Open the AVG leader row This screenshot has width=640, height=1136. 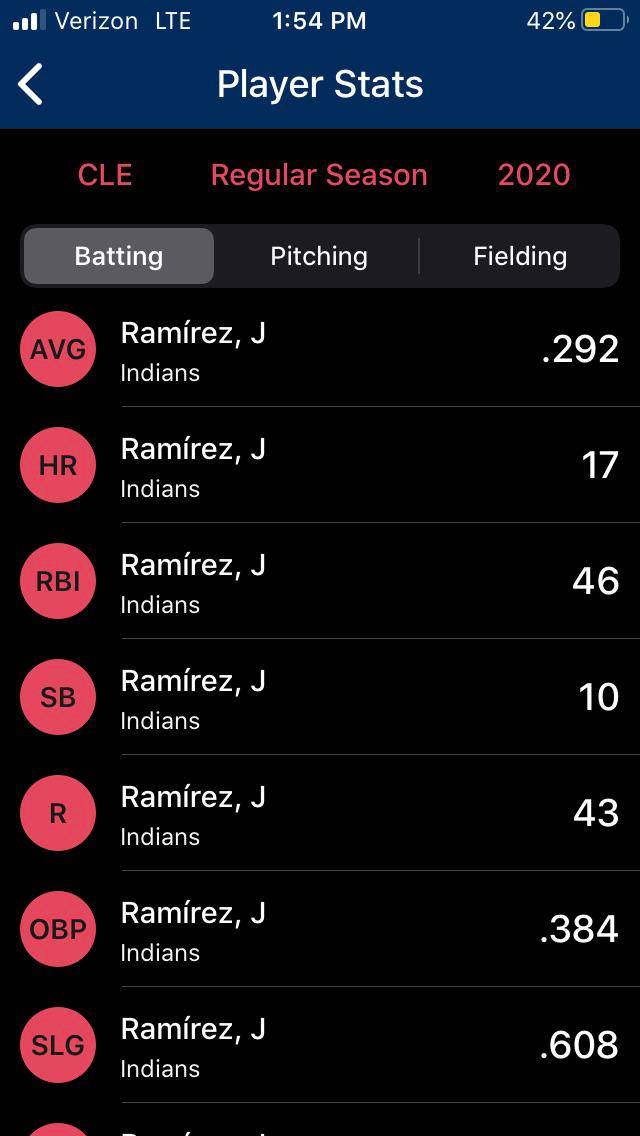[x=320, y=350]
